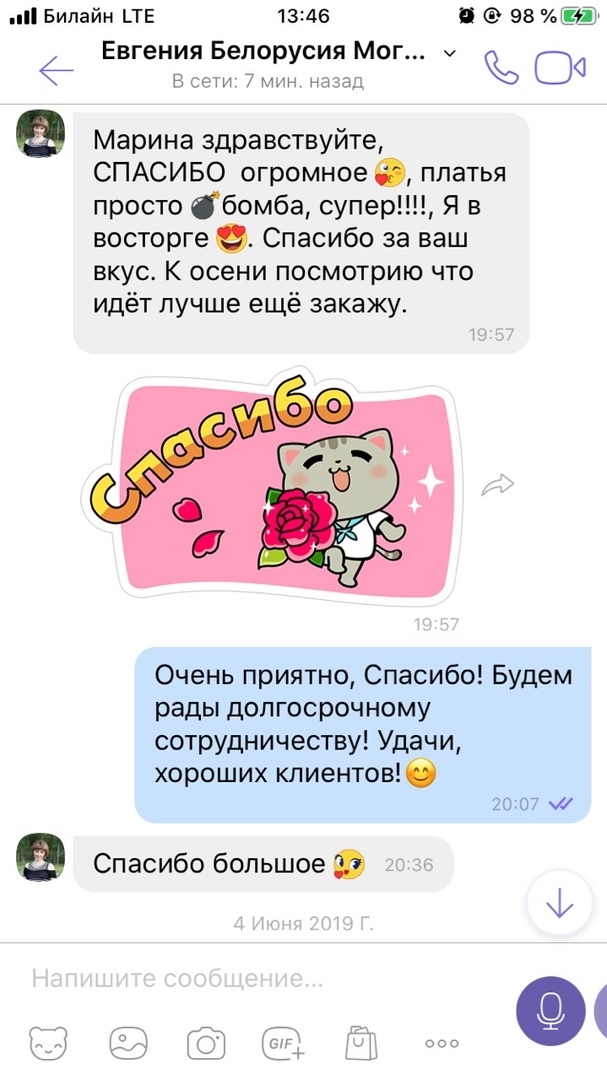The height and width of the screenshot is (1080, 607).
Task: Jump to the latest messages
Action: click(558, 902)
